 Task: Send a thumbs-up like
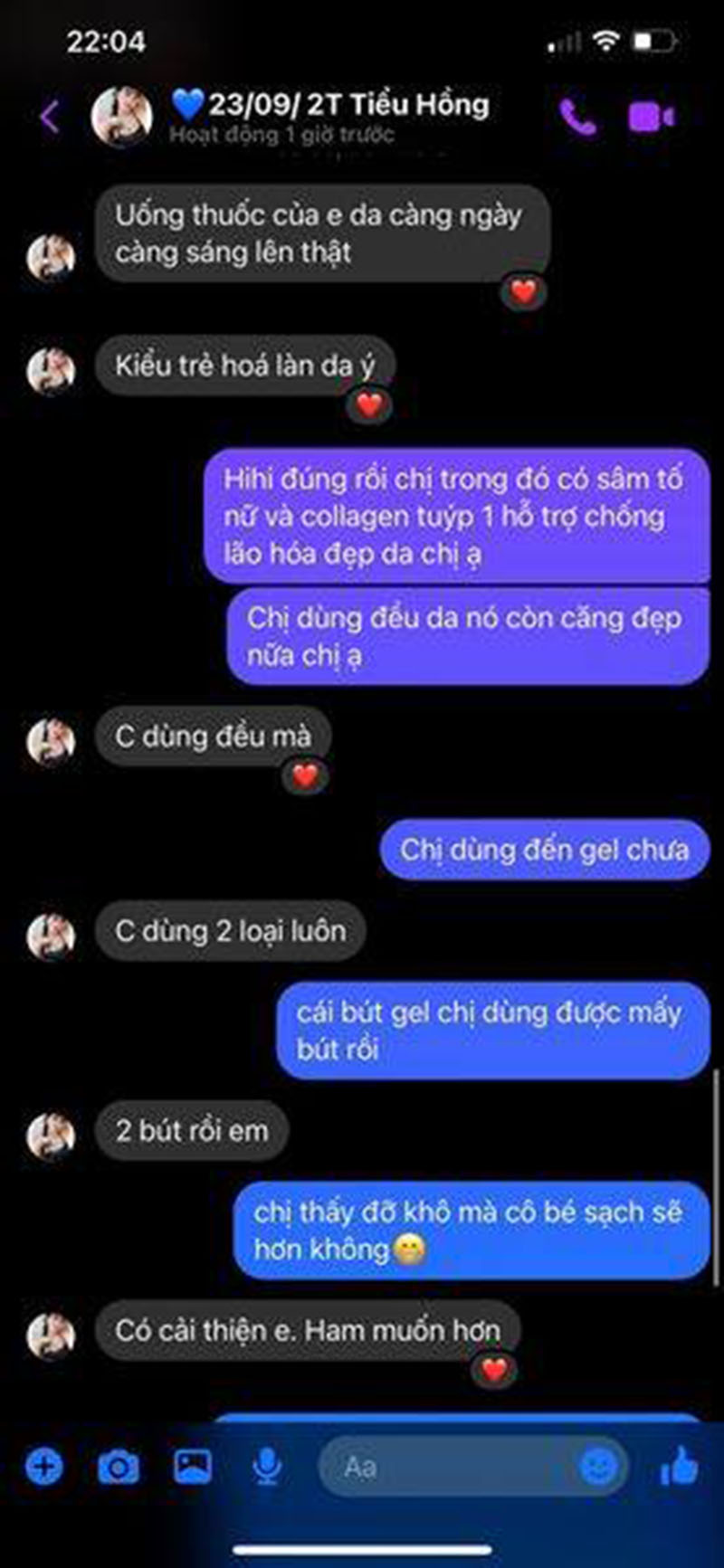pyautogui.click(x=680, y=1466)
